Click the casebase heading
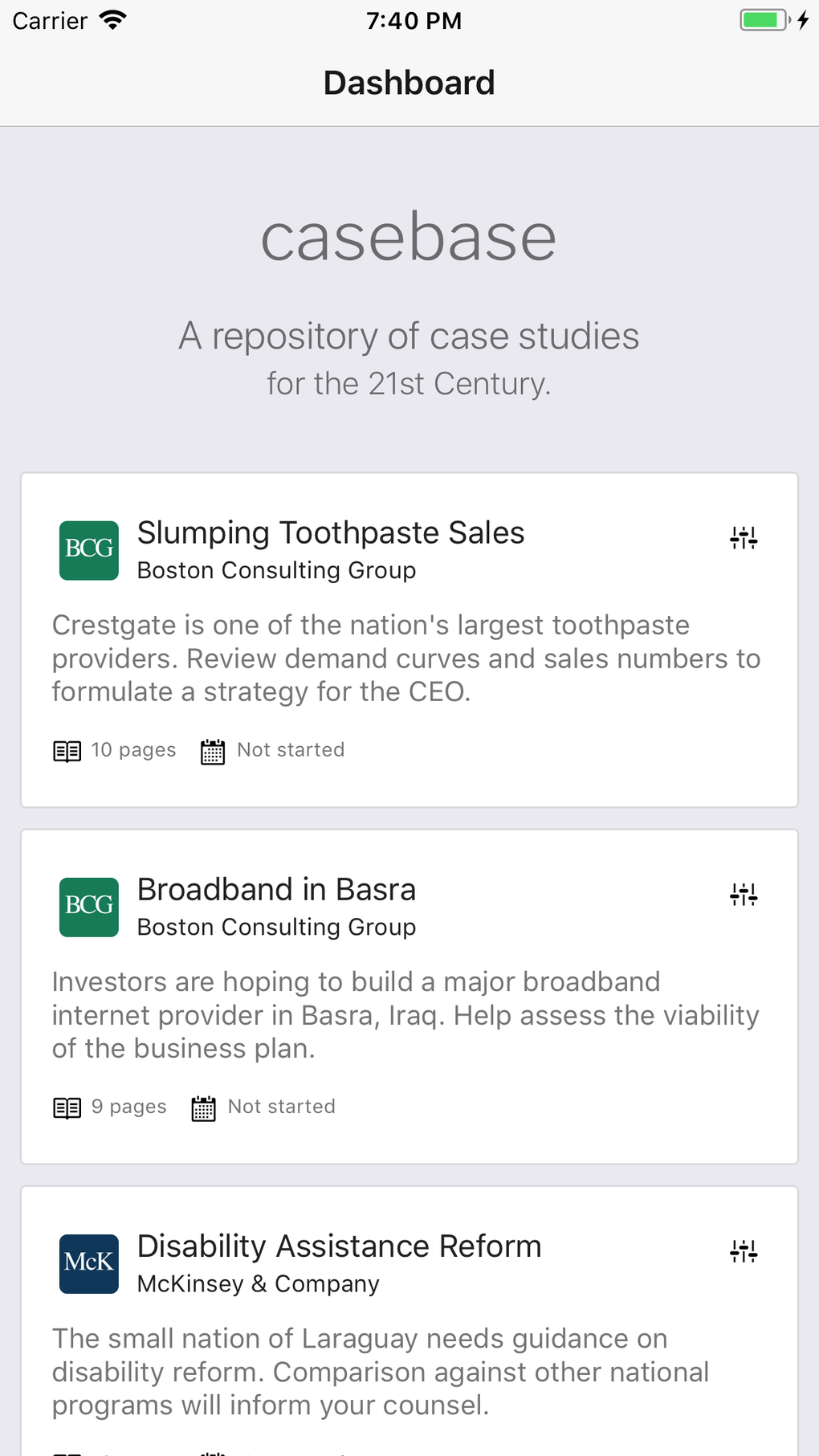The width and height of the screenshot is (819, 1456). 409,237
